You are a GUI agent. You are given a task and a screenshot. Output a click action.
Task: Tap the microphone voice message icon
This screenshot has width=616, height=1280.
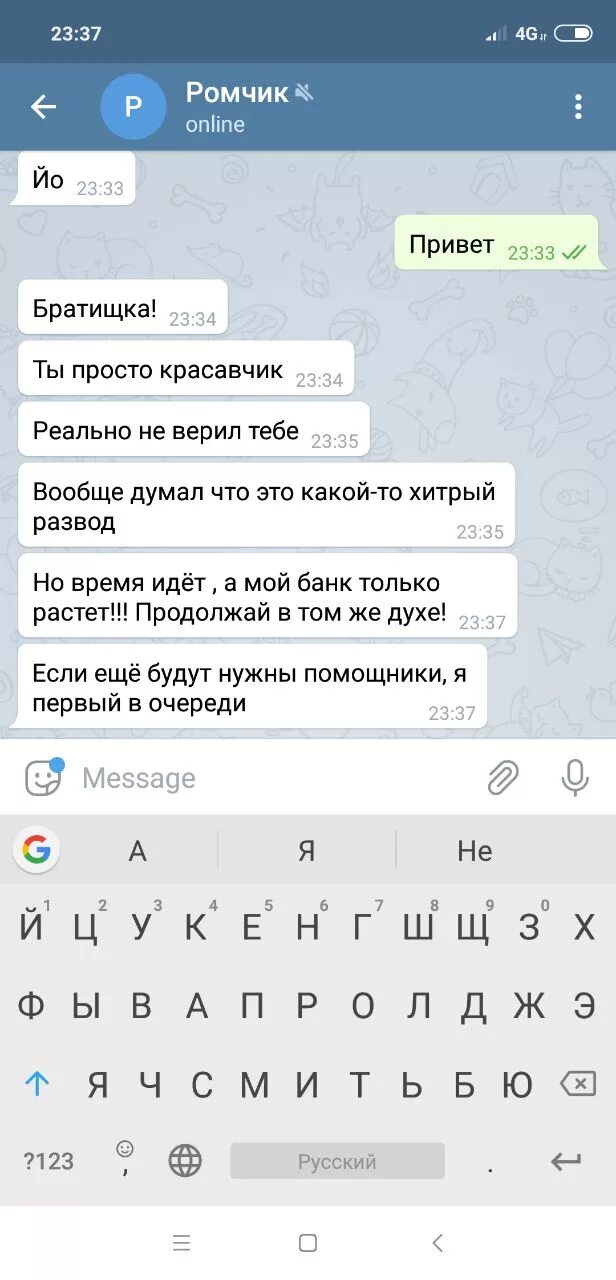(x=574, y=778)
